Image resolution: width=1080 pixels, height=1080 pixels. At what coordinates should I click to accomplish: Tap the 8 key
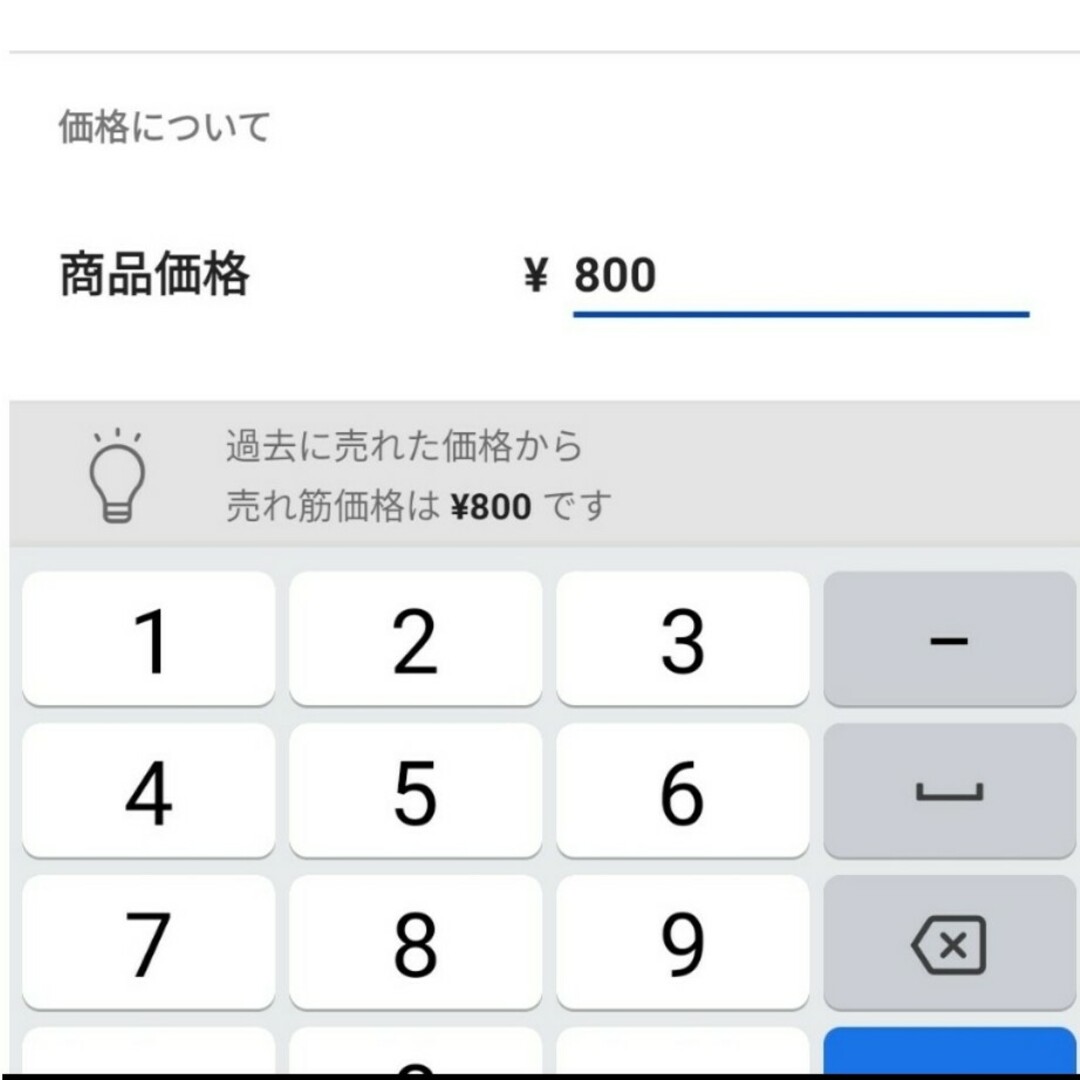[x=415, y=943]
